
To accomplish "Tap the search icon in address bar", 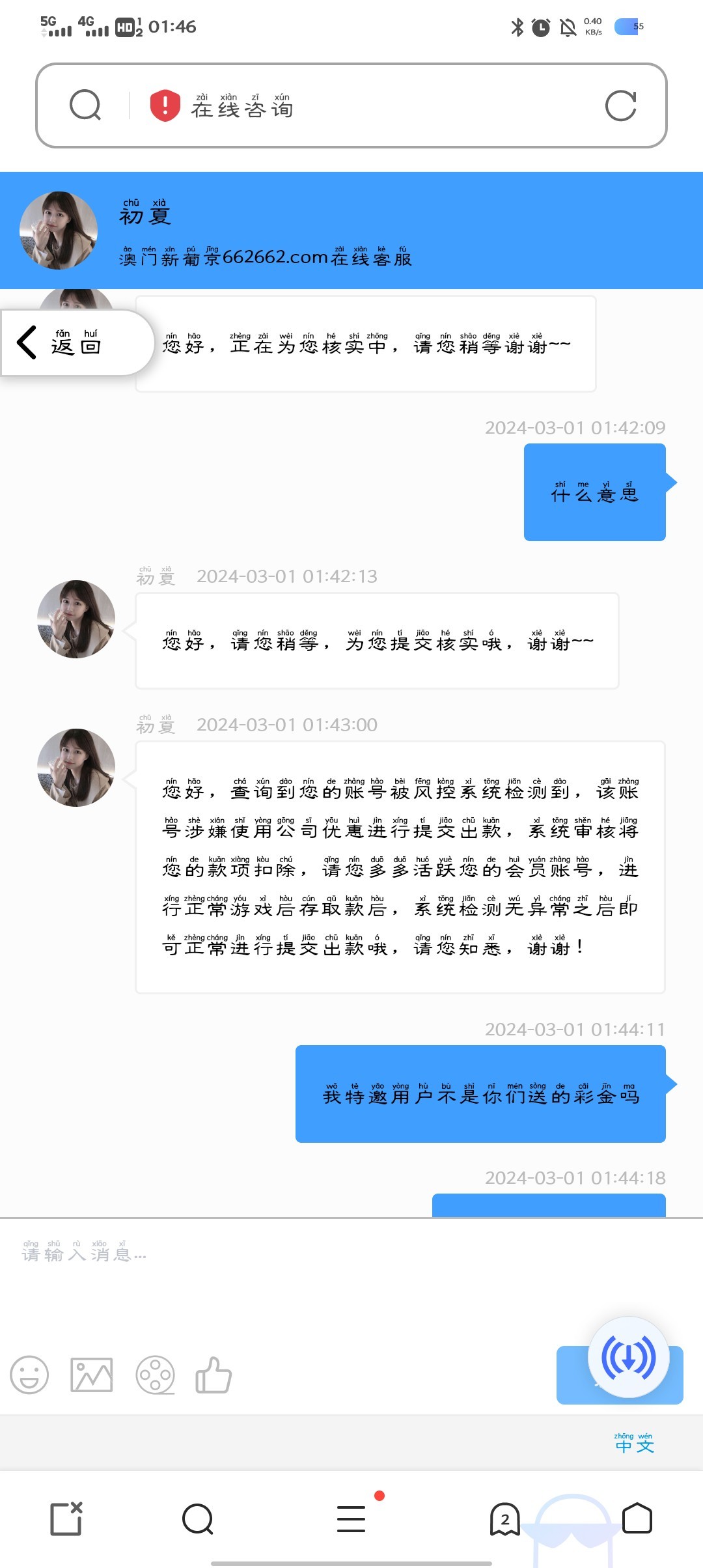I will pos(85,105).
